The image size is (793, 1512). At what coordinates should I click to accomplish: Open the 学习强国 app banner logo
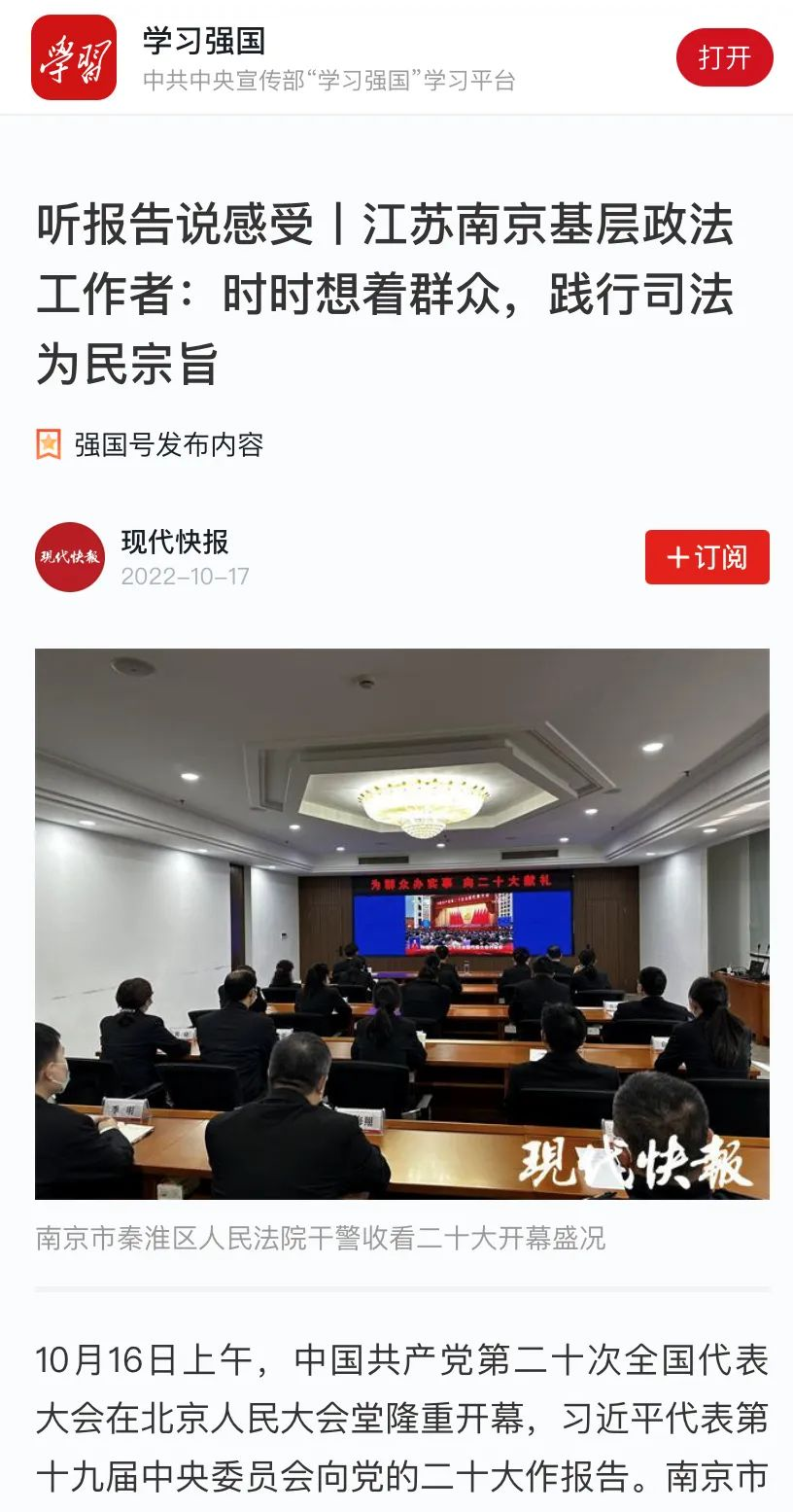[74, 57]
